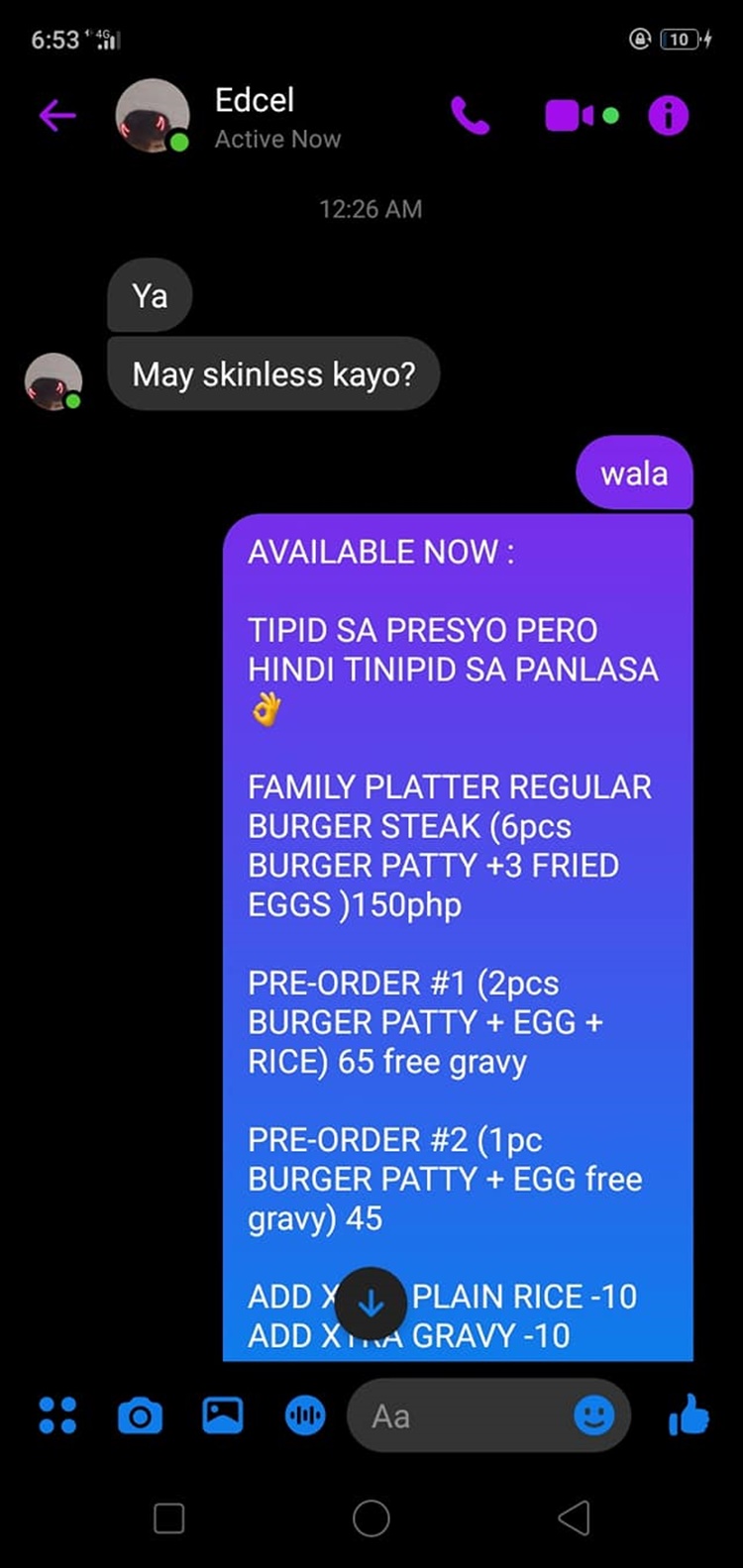Send a thumbs-up like
Screen dimensions: 743x1568
689,1414
